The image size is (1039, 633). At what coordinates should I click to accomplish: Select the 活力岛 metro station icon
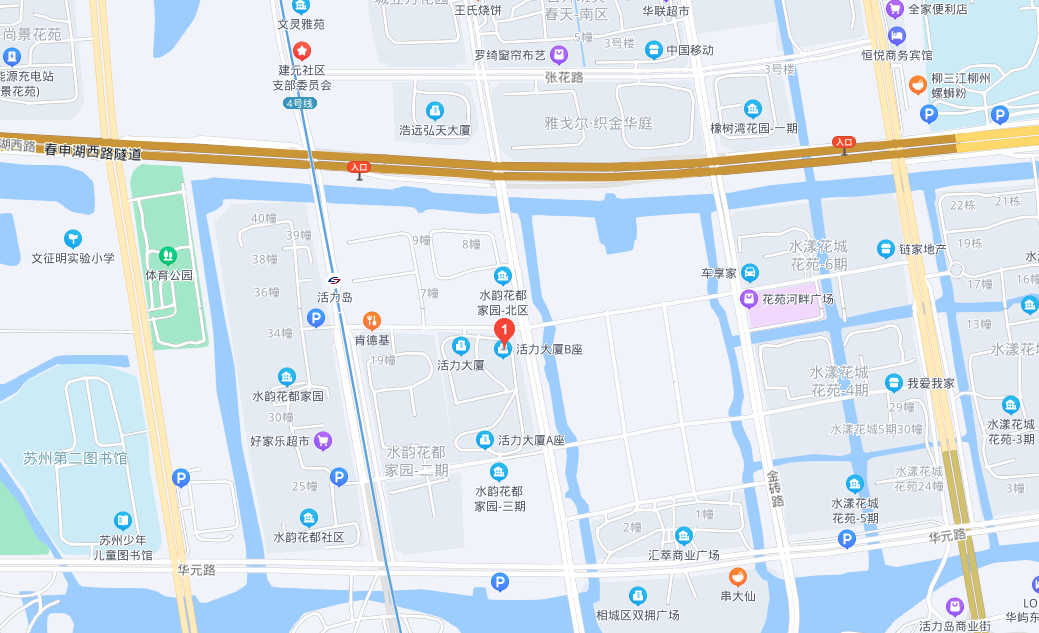(x=334, y=280)
